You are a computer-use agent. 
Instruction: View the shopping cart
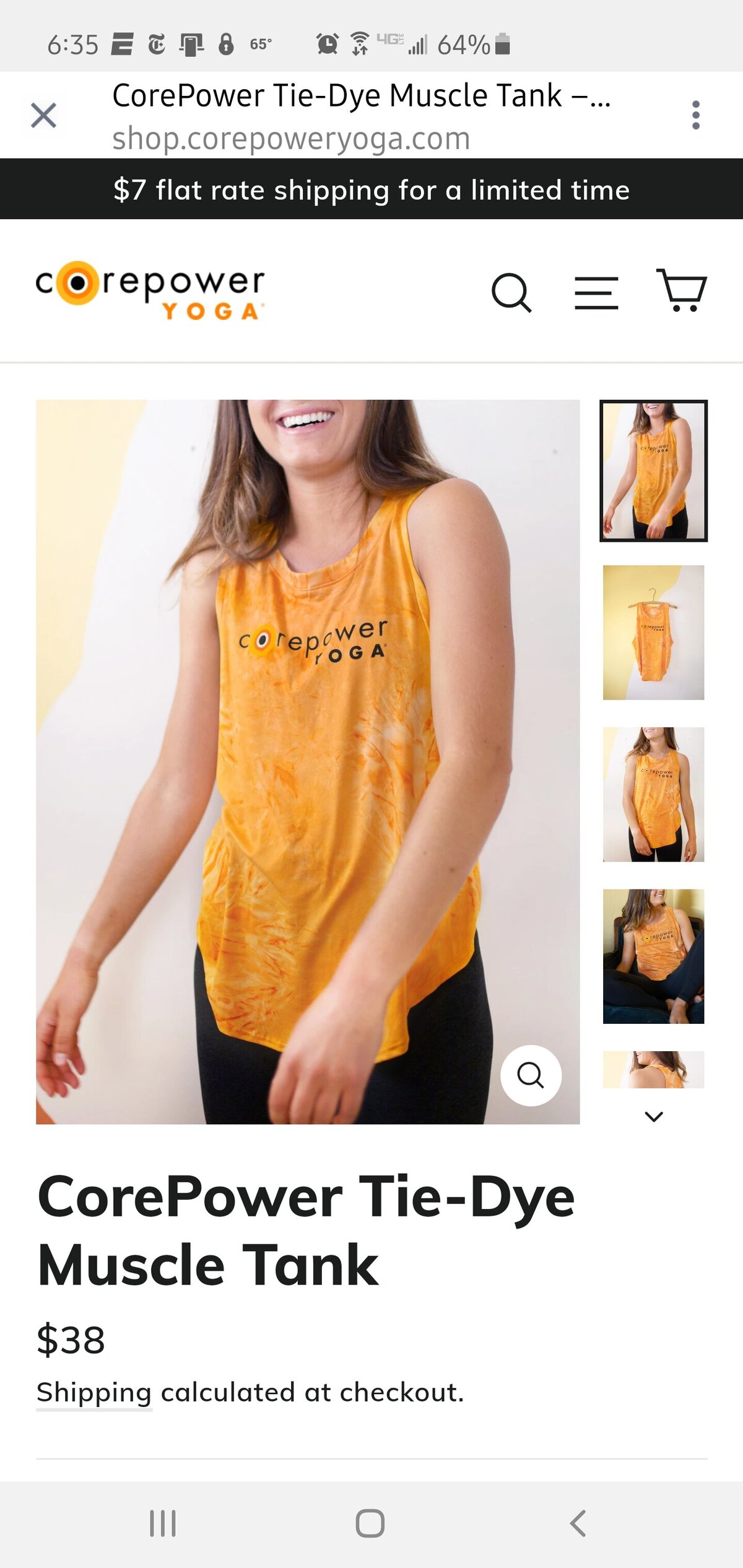click(681, 290)
